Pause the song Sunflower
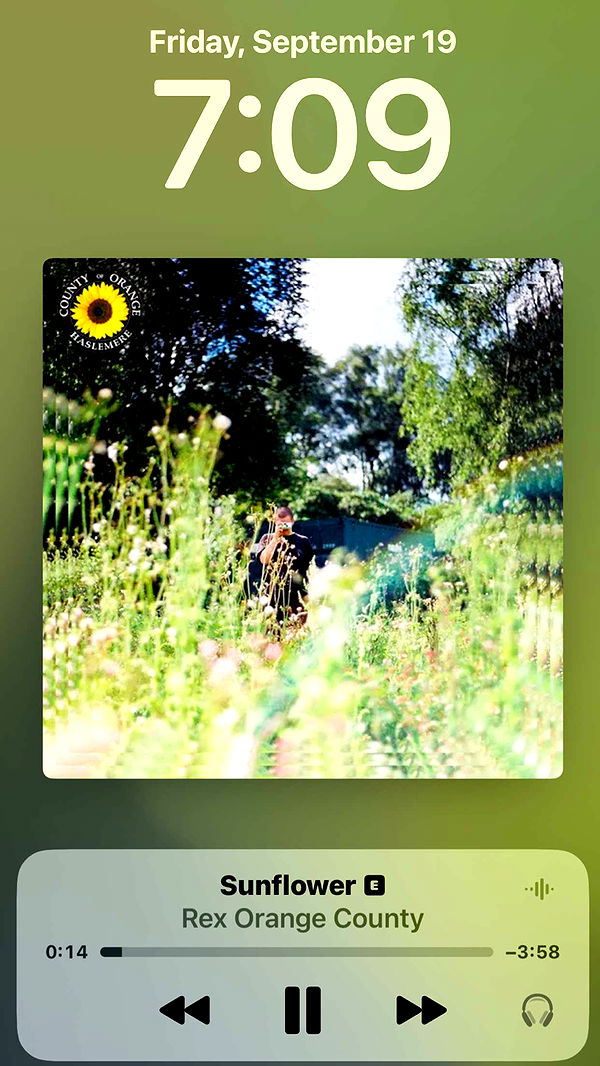600x1066 pixels. click(302, 1009)
